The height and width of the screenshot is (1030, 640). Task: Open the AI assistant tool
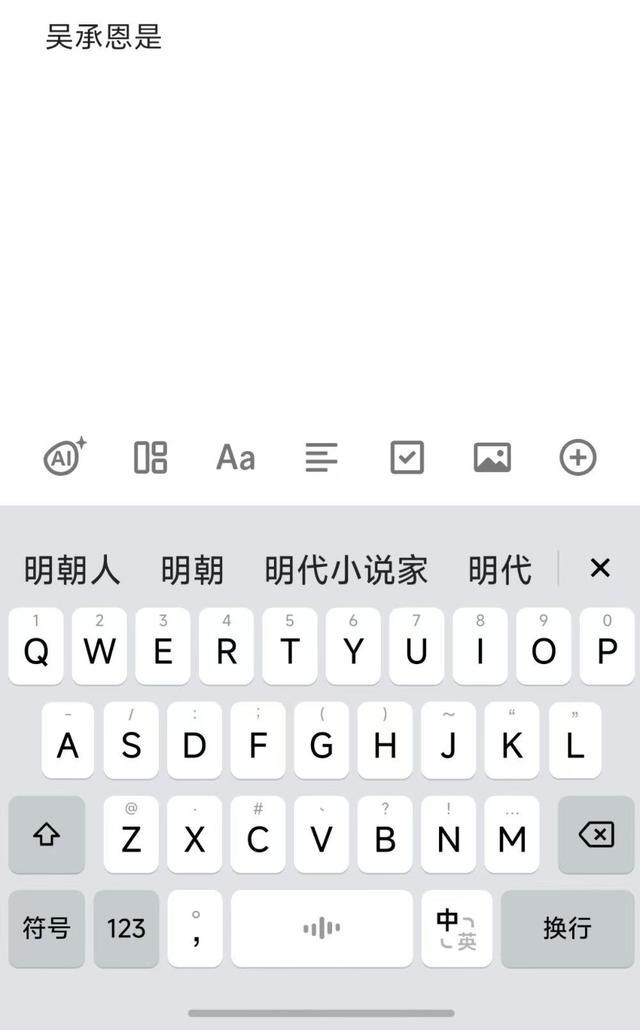click(x=64, y=456)
